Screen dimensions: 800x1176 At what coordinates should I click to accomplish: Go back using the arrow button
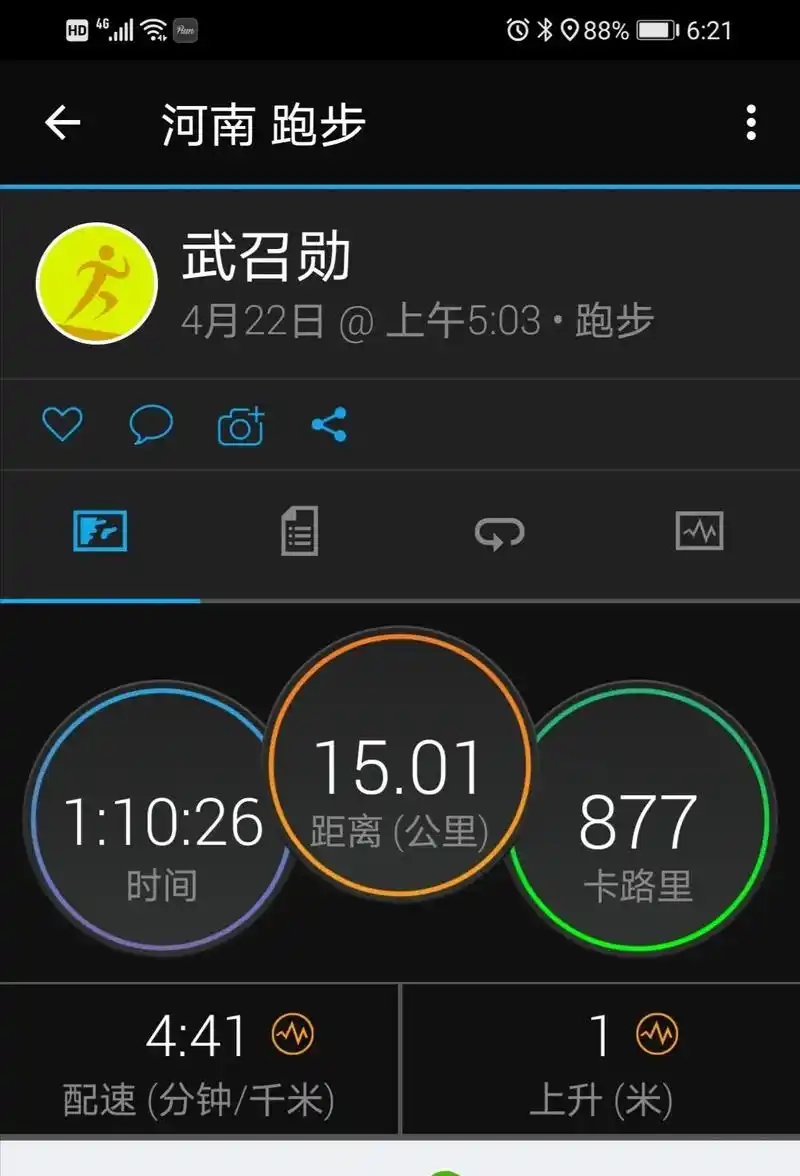click(x=62, y=121)
